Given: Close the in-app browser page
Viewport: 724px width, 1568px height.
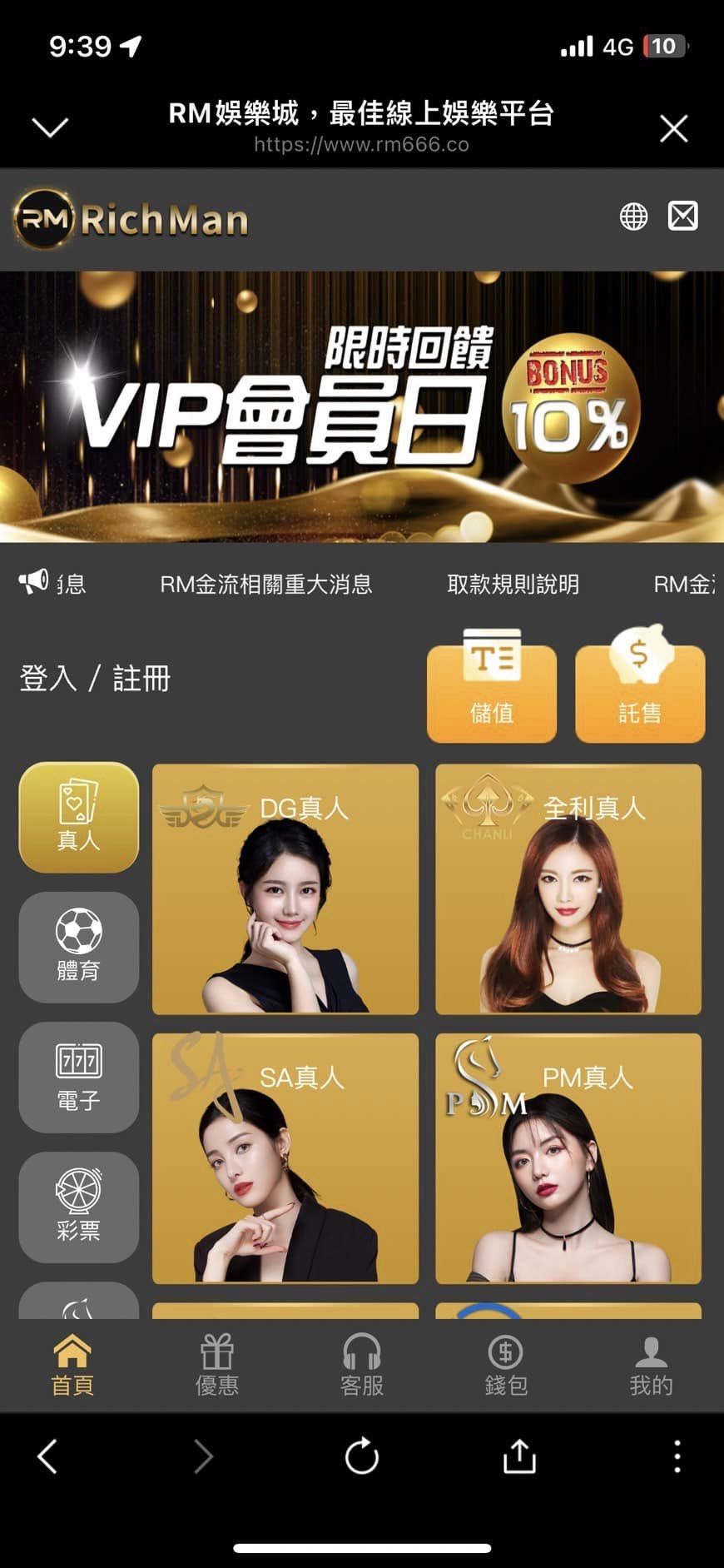Looking at the screenshot, I should [673, 129].
